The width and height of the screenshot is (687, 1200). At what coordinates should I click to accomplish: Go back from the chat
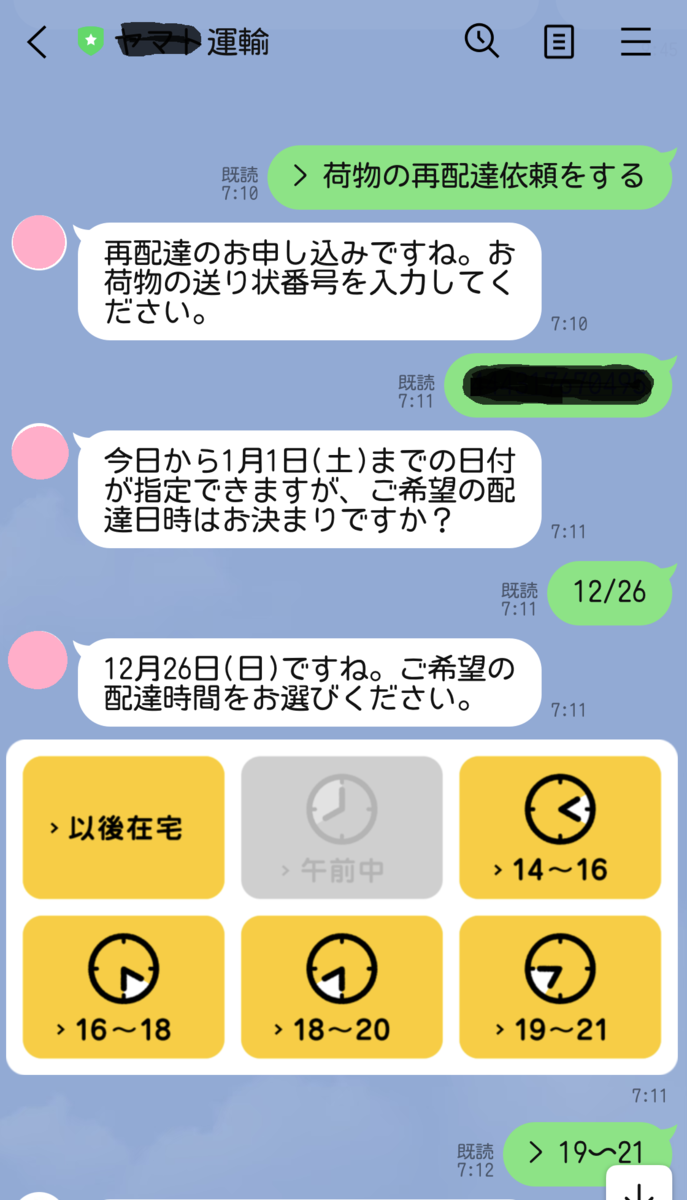(x=37, y=42)
